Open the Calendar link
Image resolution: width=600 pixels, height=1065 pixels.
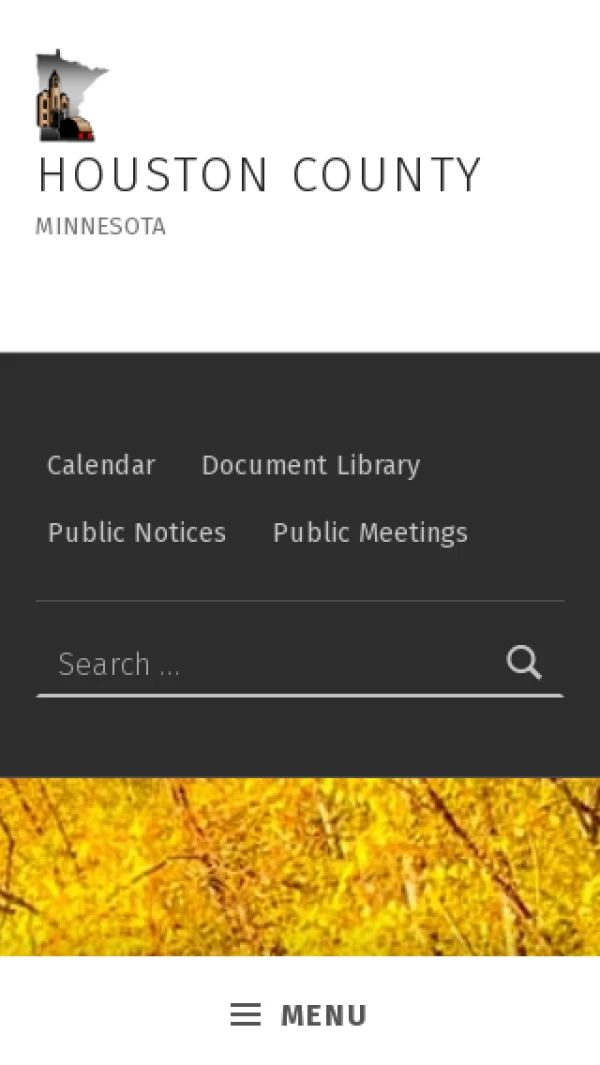pyautogui.click(x=101, y=466)
